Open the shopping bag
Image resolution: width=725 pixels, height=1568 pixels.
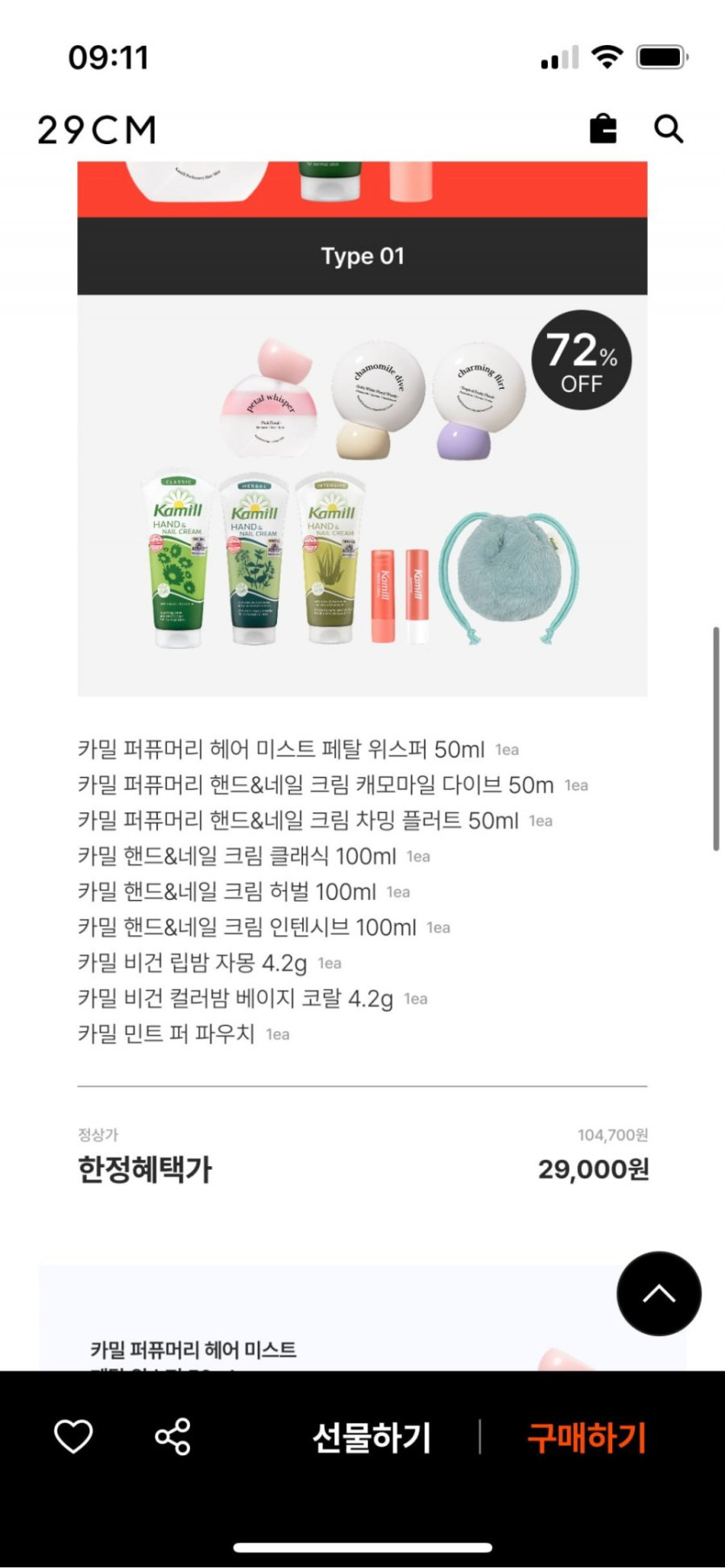pos(603,129)
